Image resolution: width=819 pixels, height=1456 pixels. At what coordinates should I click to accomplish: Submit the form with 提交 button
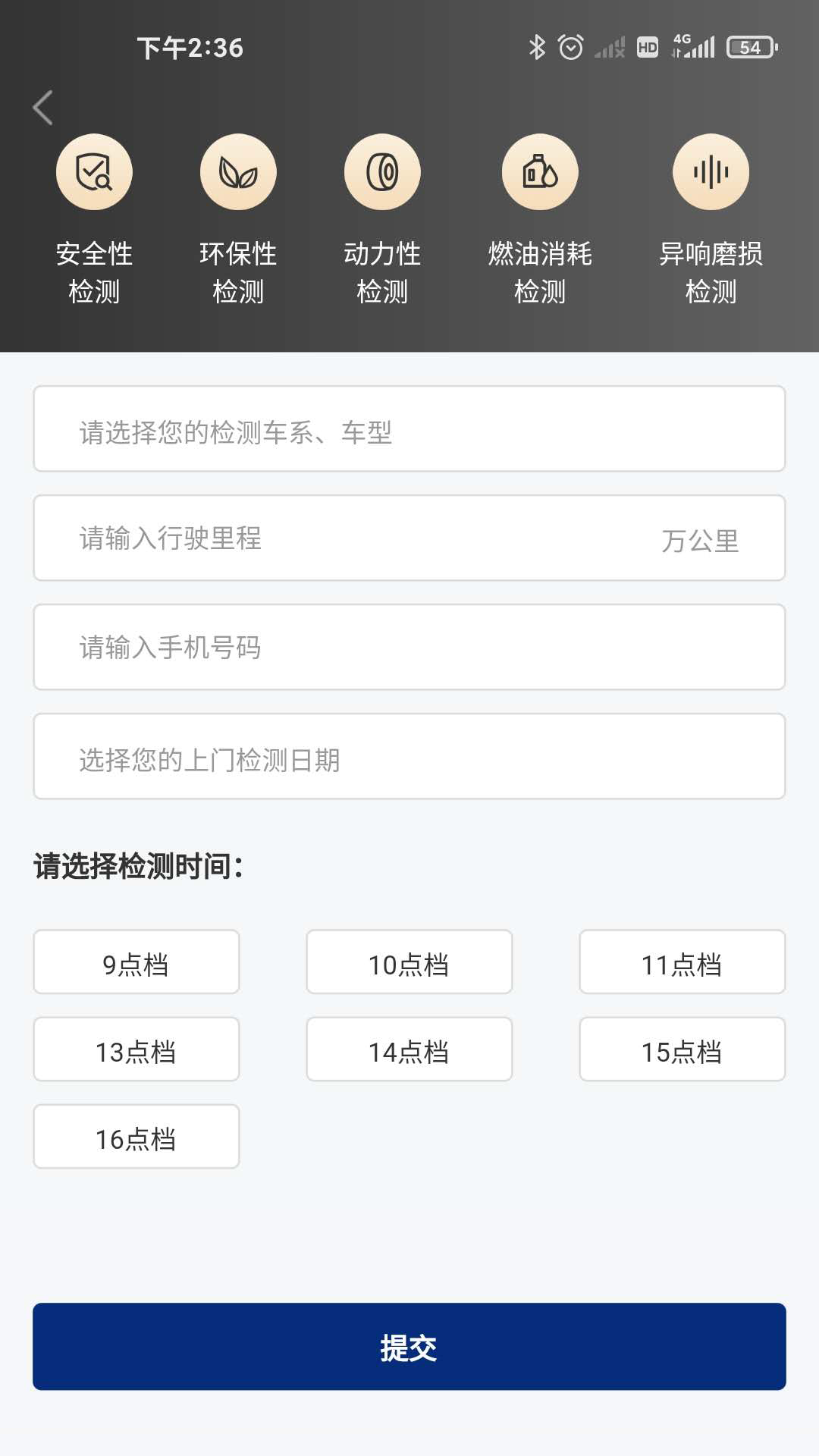coord(409,1347)
